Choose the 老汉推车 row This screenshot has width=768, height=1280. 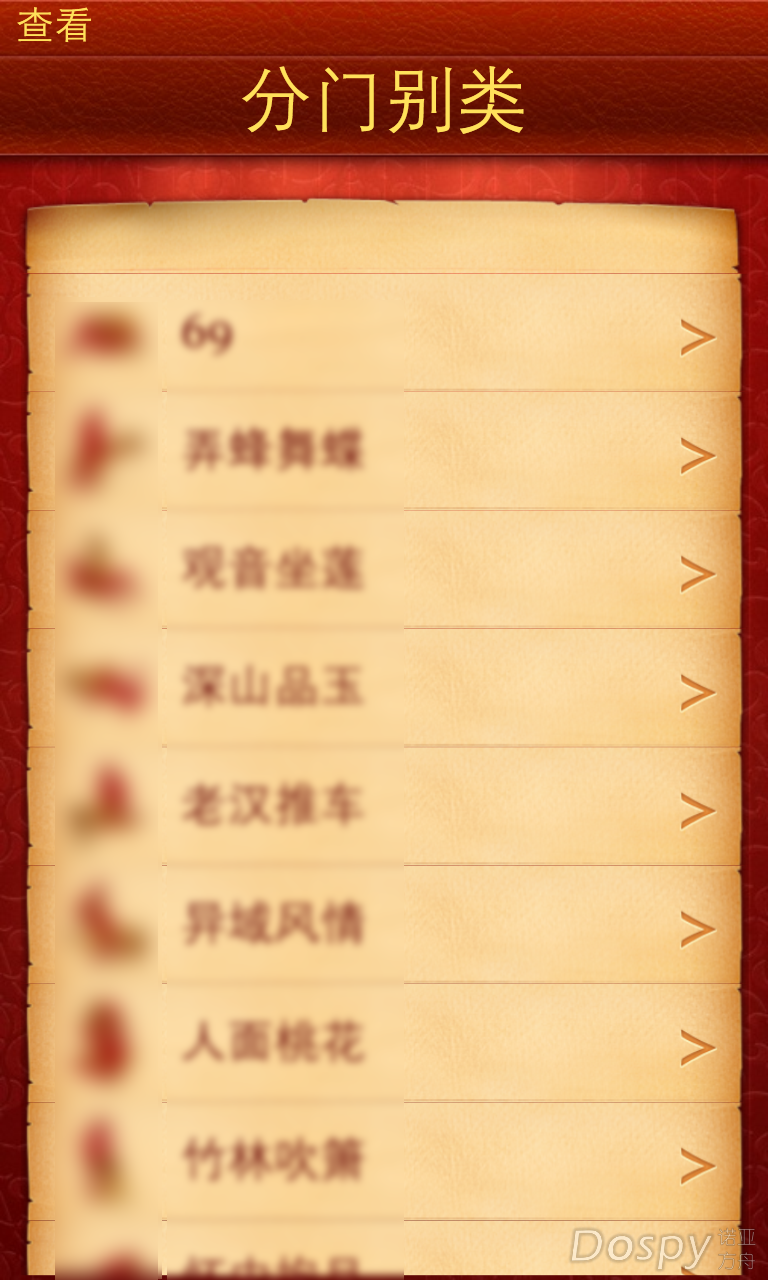[x=384, y=806]
